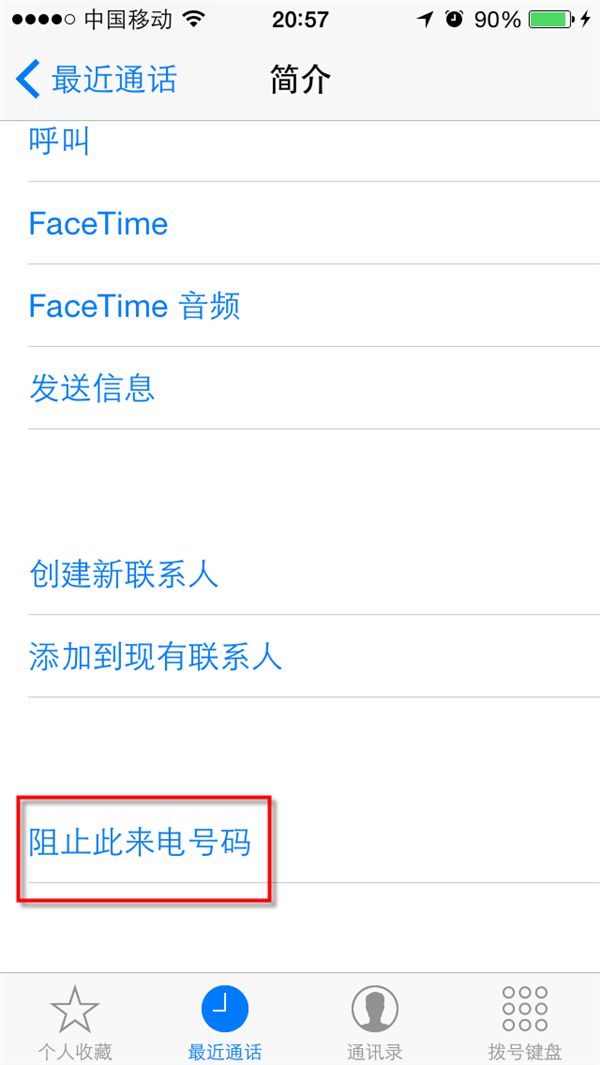Image resolution: width=600 pixels, height=1065 pixels.
Task: Start a FaceTime video call
Action: [x=98, y=223]
